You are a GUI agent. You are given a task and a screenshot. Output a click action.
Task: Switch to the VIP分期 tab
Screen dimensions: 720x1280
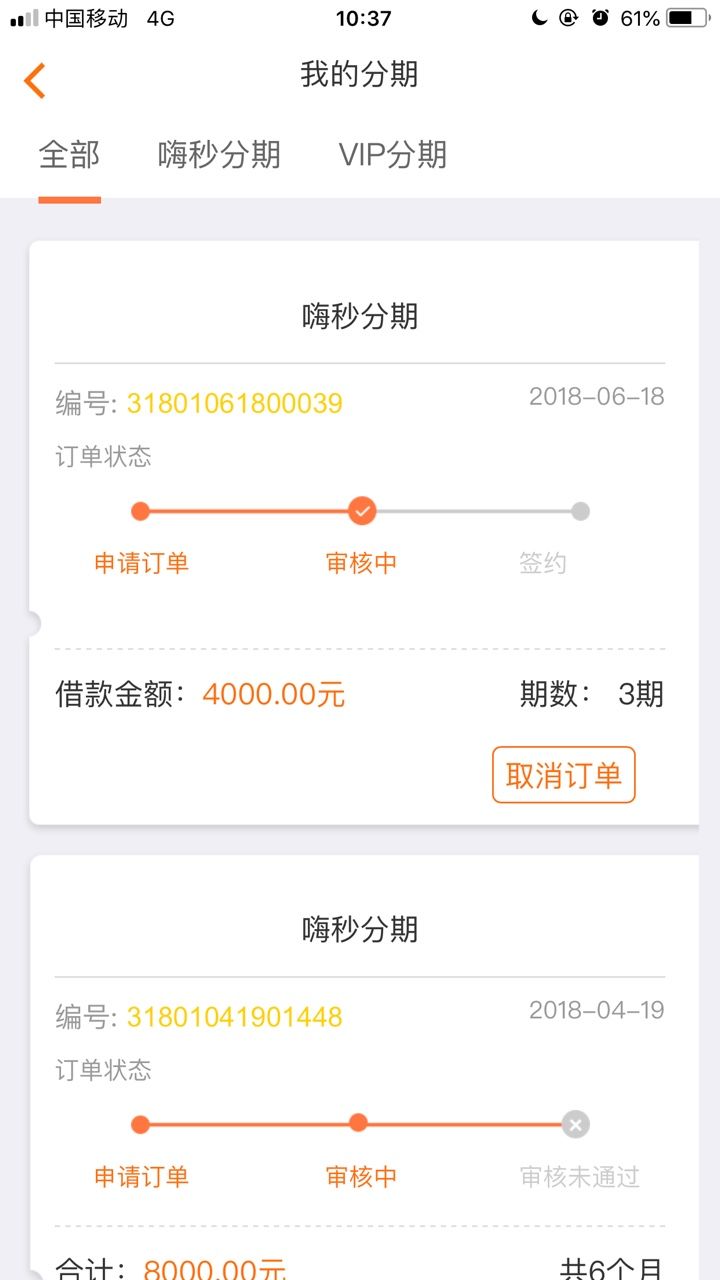point(393,155)
